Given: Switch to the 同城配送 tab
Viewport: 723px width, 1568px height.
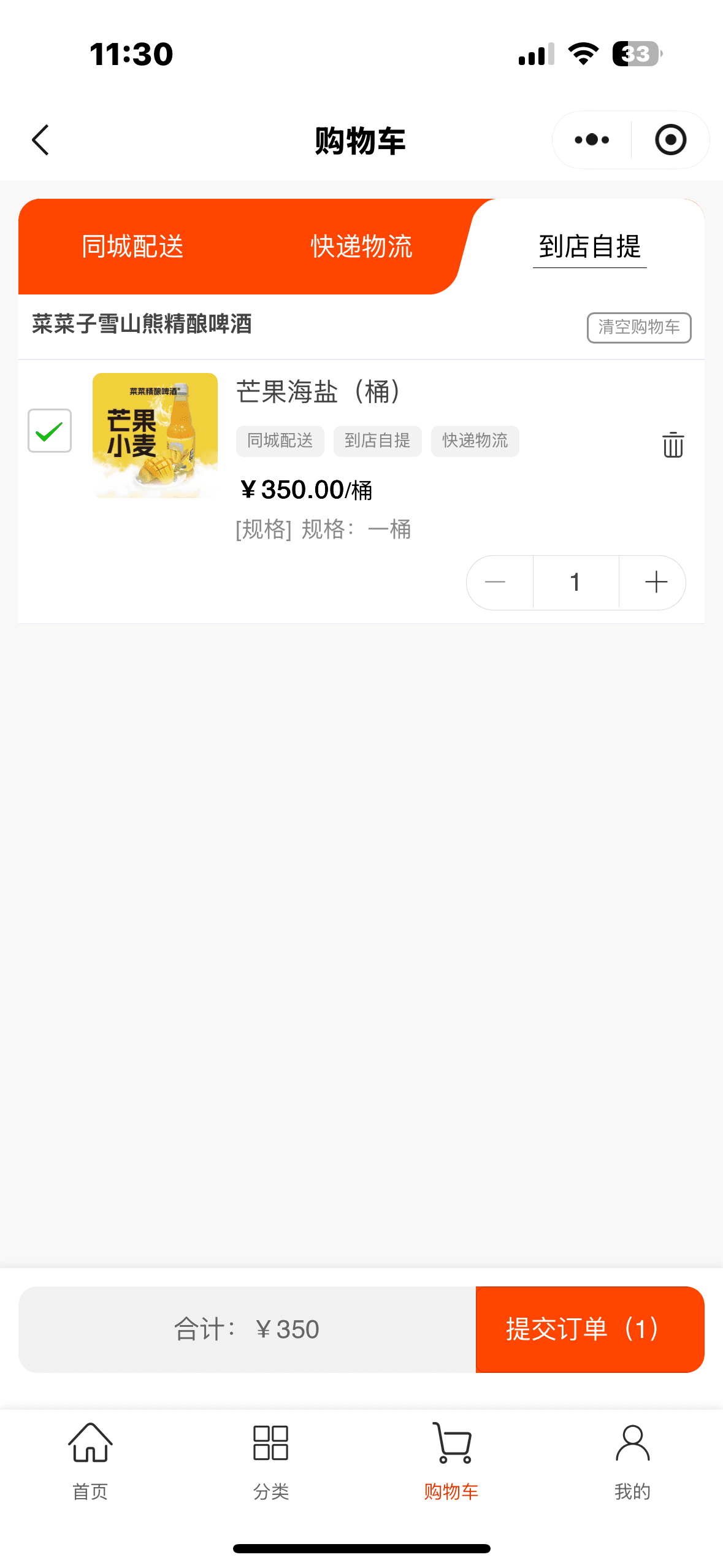Looking at the screenshot, I should tap(132, 247).
